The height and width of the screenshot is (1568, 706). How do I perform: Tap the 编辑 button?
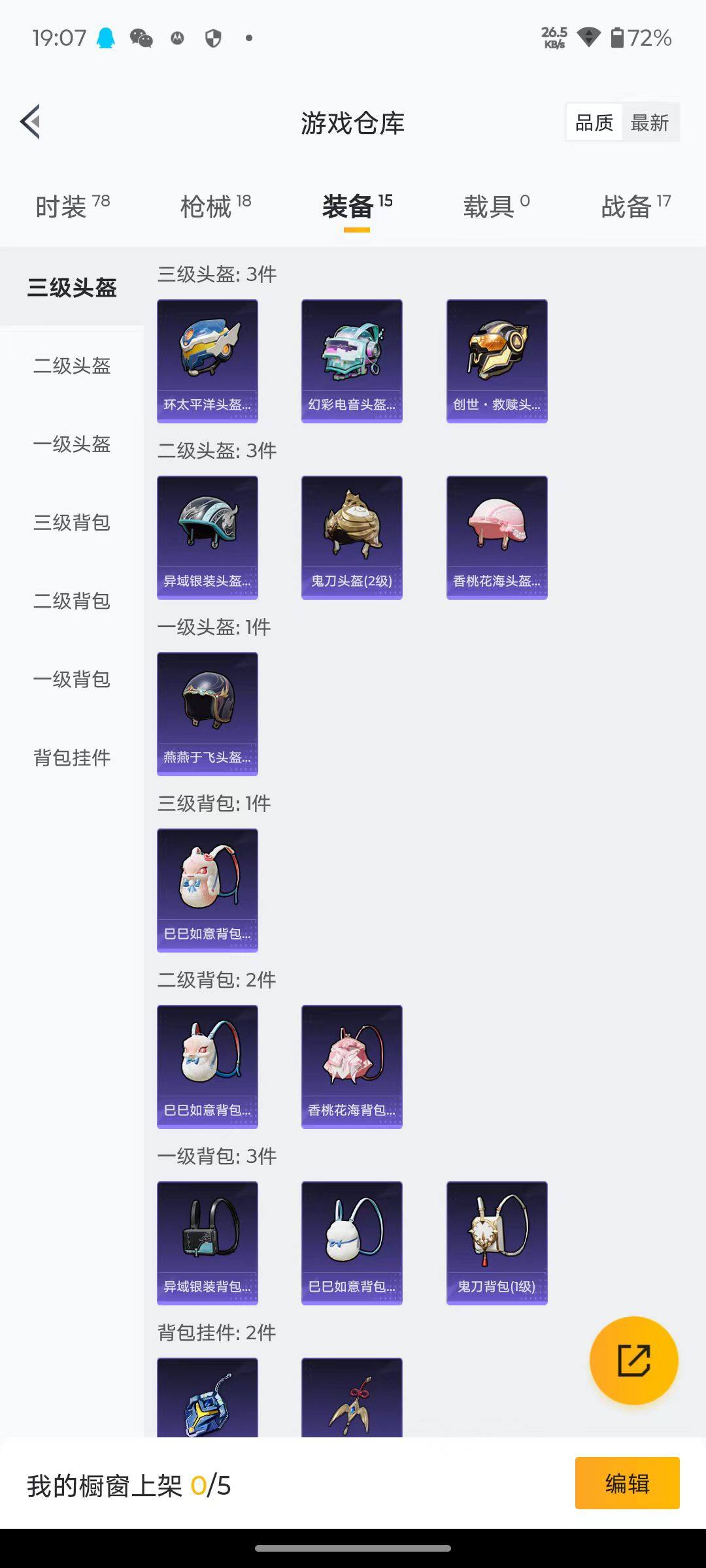[627, 1483]
